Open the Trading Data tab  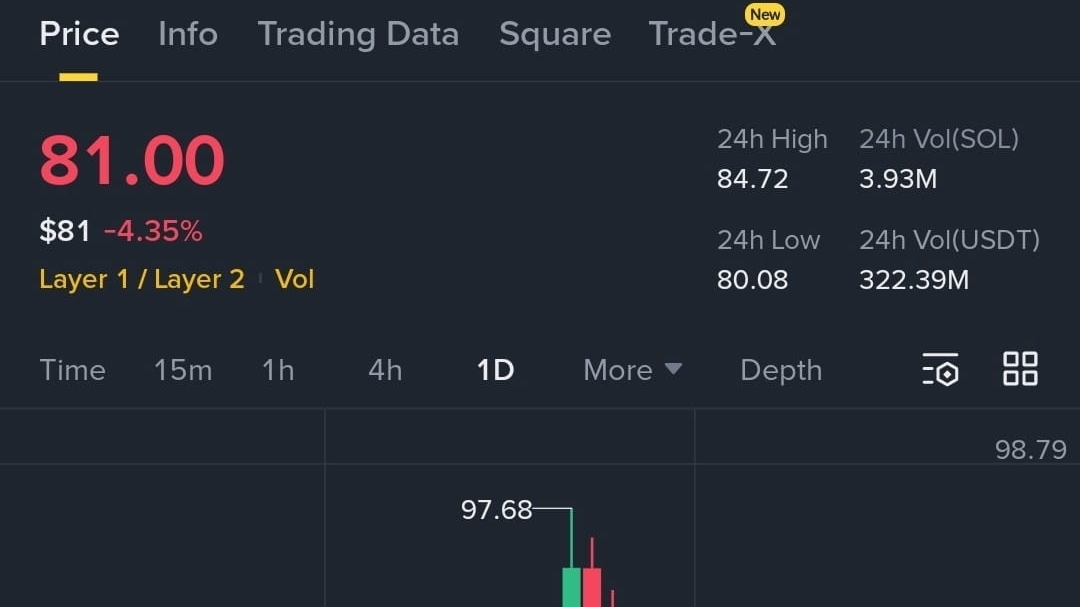pyautogui.click(x=358, y=34)
